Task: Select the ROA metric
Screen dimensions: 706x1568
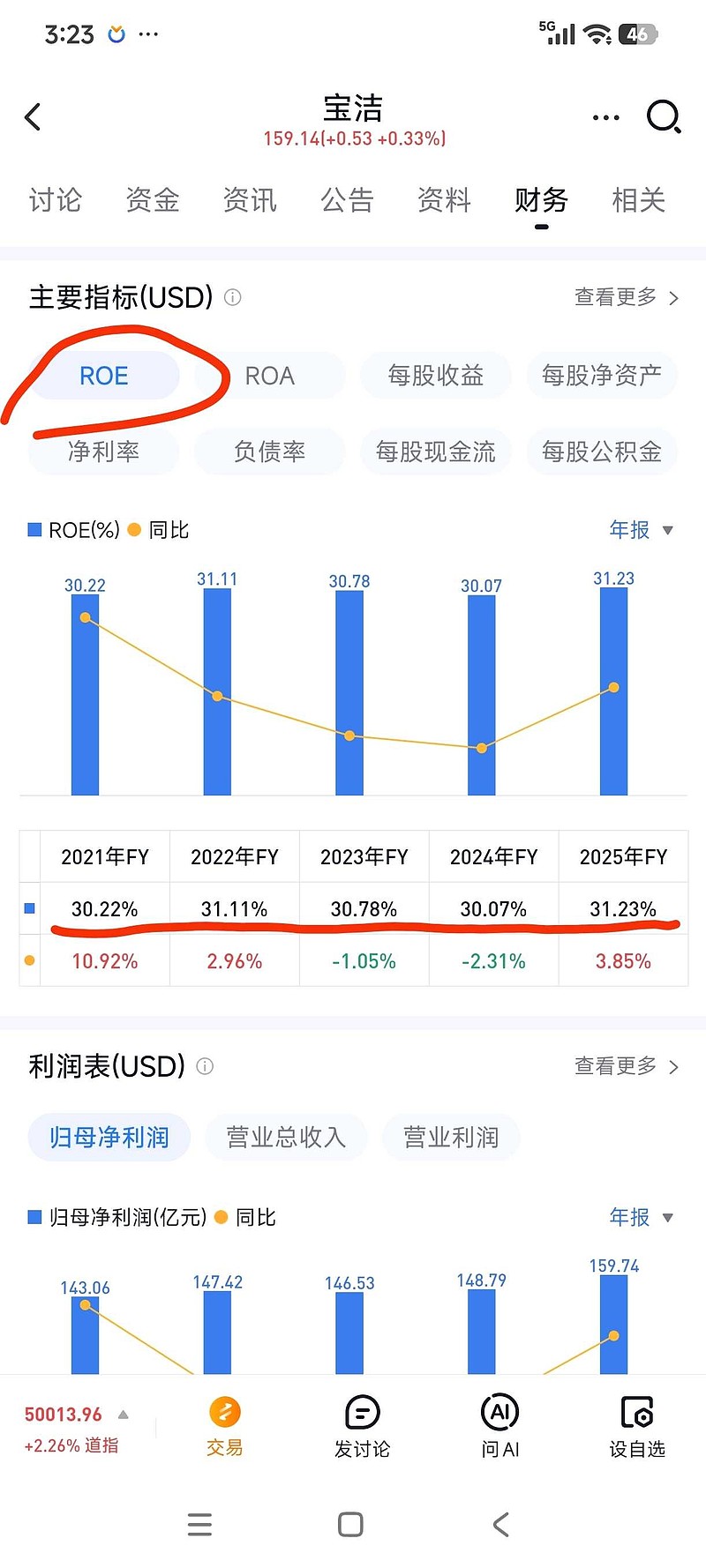Action: tap(269, 375)
